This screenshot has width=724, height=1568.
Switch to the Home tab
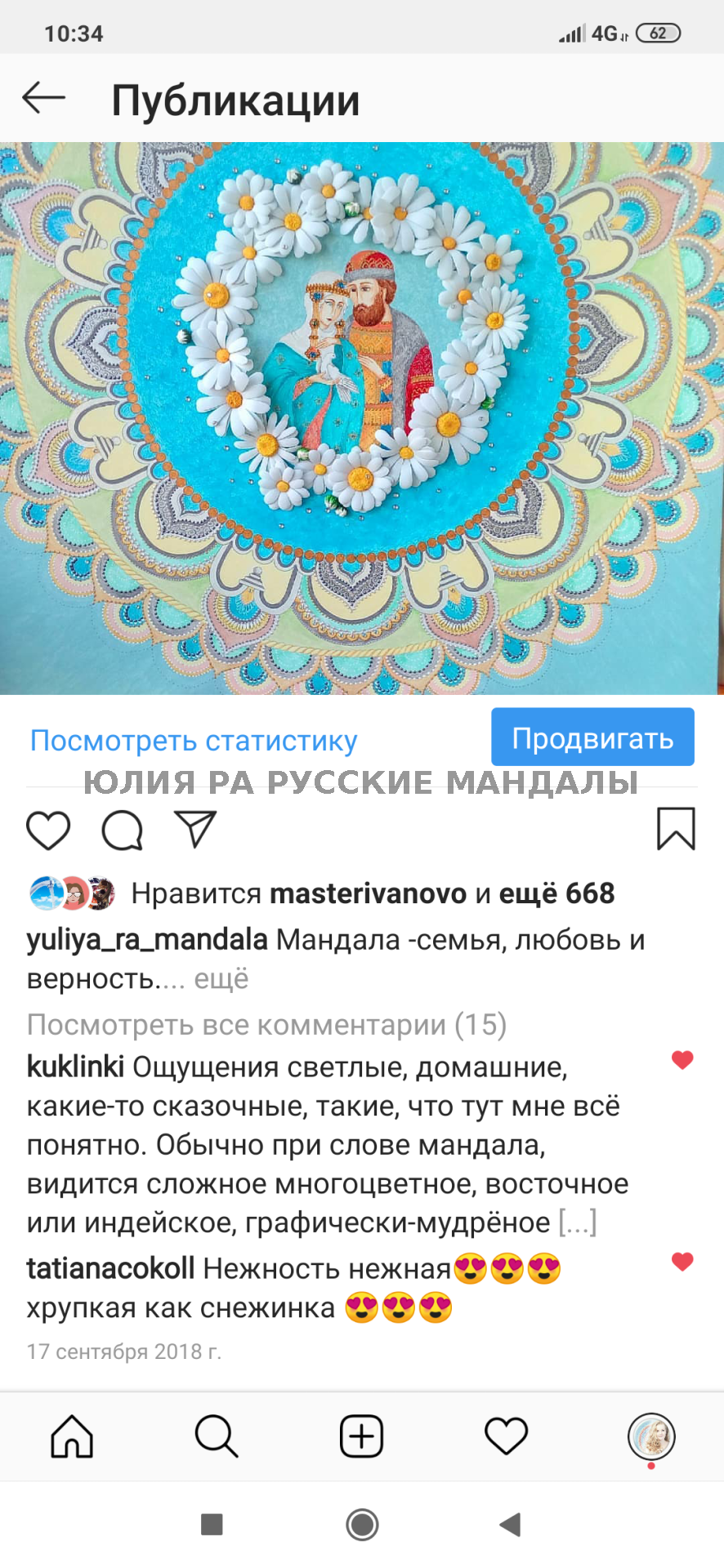pyautogui.click(x=72, y=1437)
